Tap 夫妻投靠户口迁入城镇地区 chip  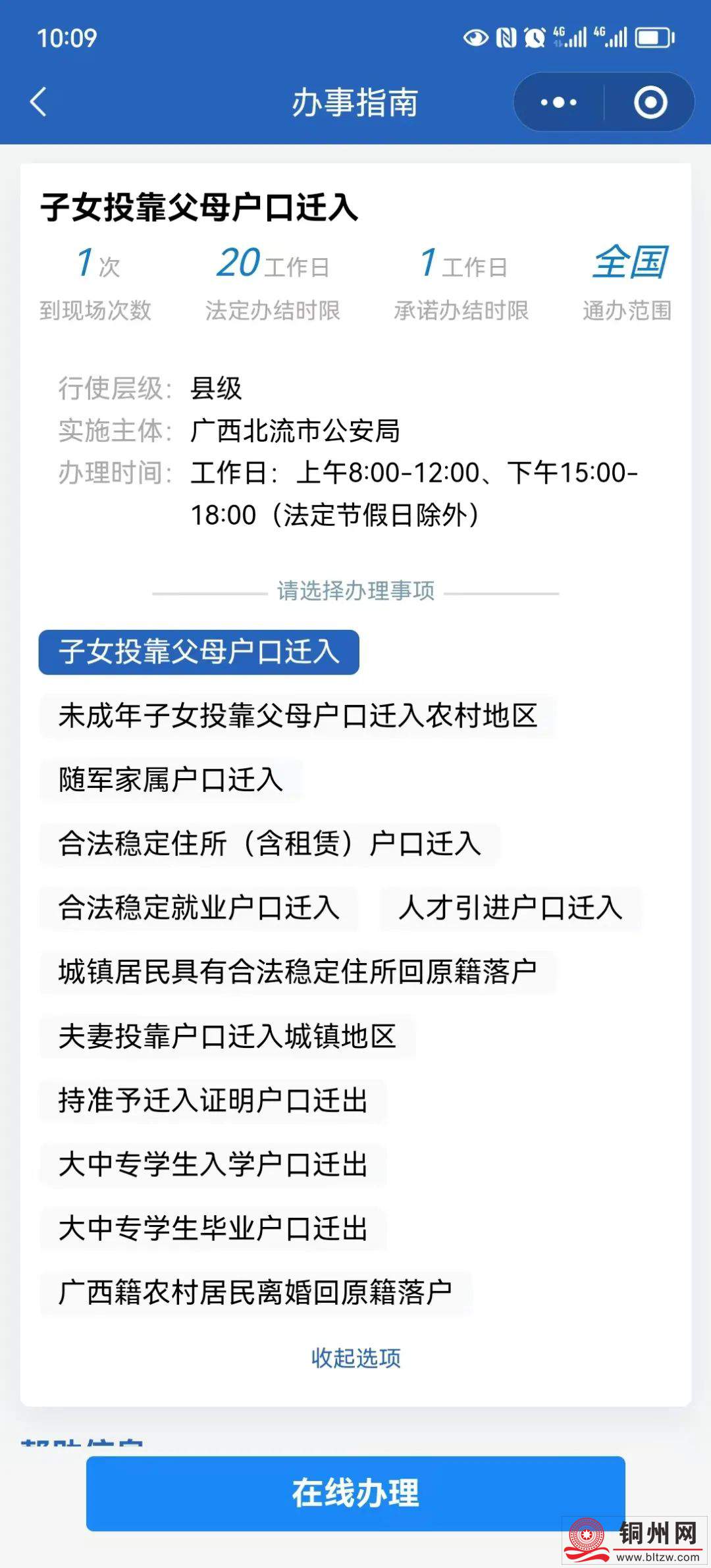pos(227,1036)
